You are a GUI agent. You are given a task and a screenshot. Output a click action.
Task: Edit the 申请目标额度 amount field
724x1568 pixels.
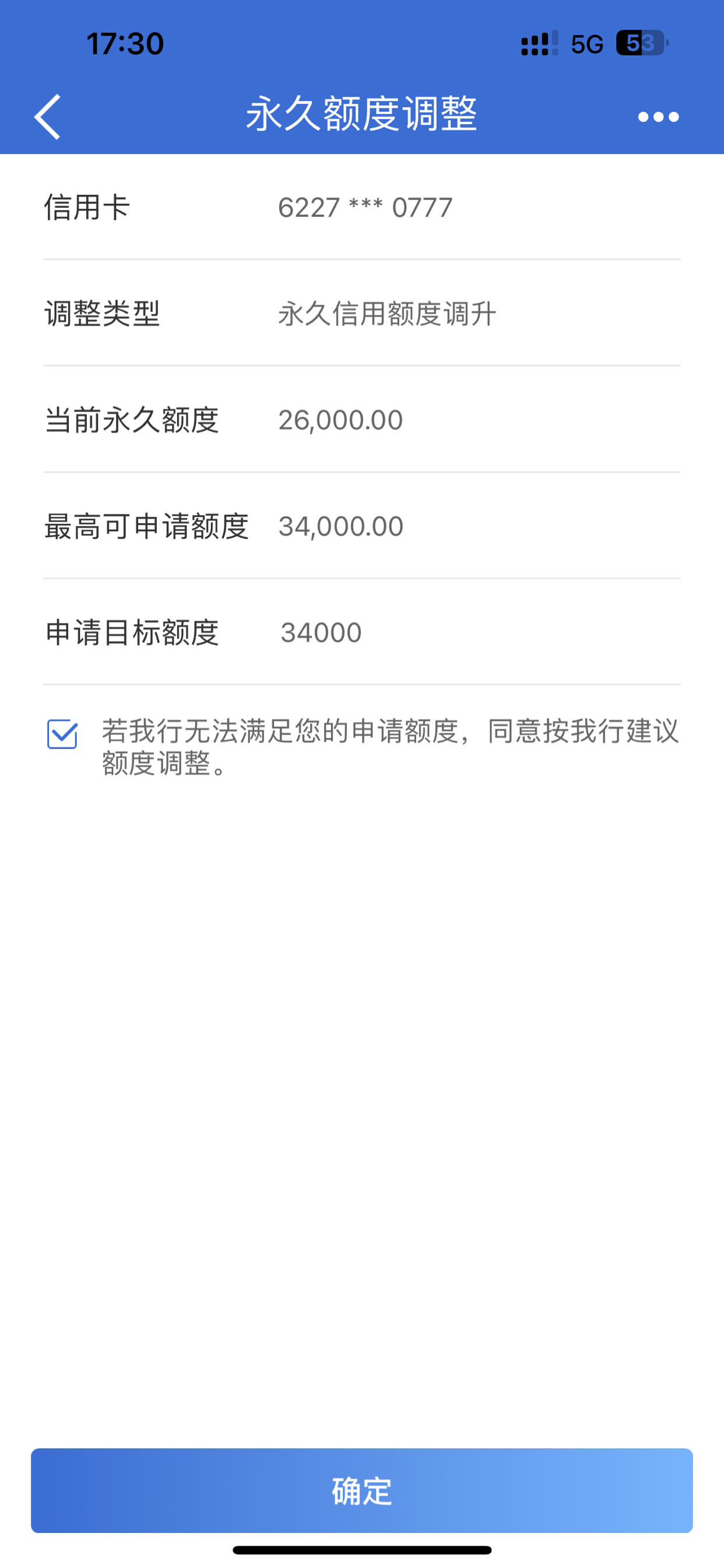tap(478, 632)
